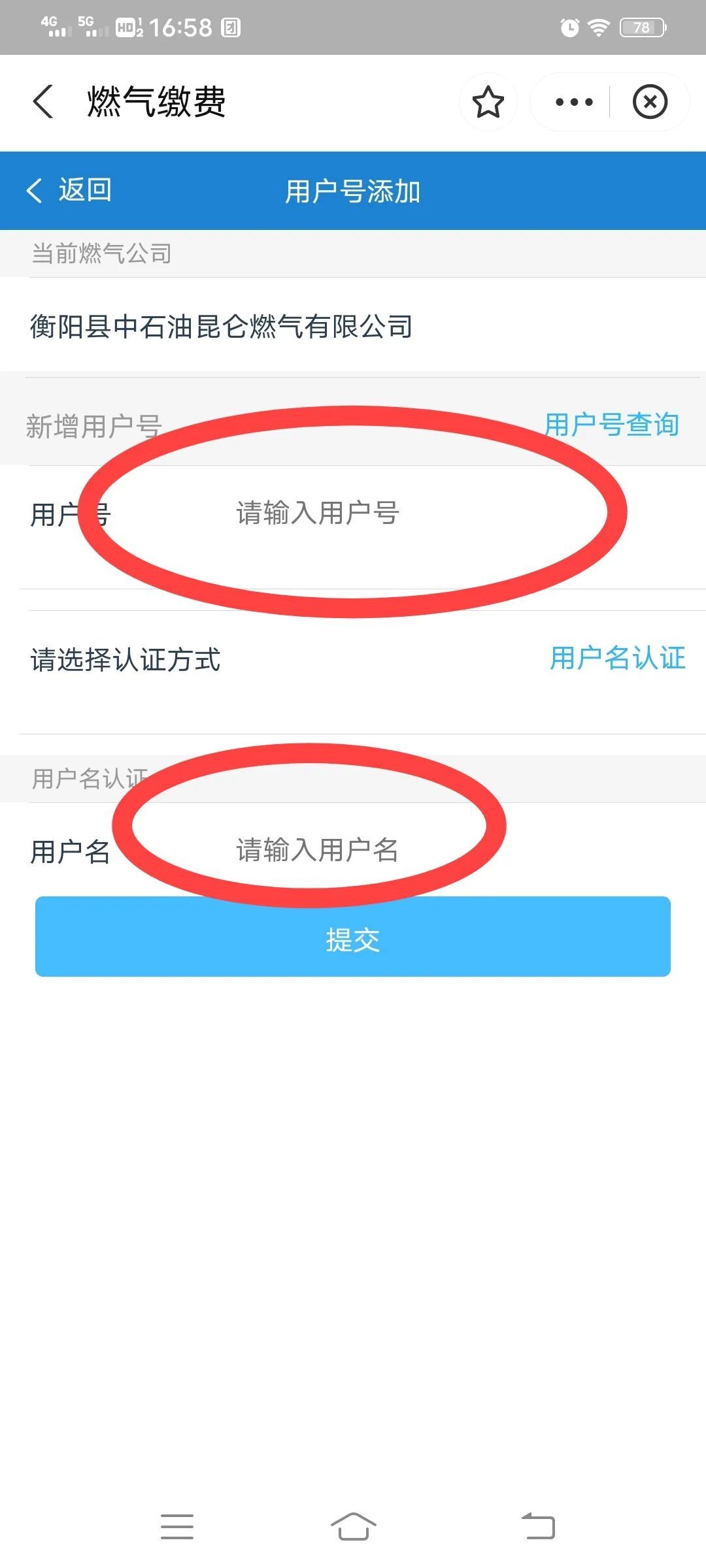The height and width of the screenshot is (1568, 706).
Task: Open recent apps from navigation bar
Action: click(x=177, y=1527)
